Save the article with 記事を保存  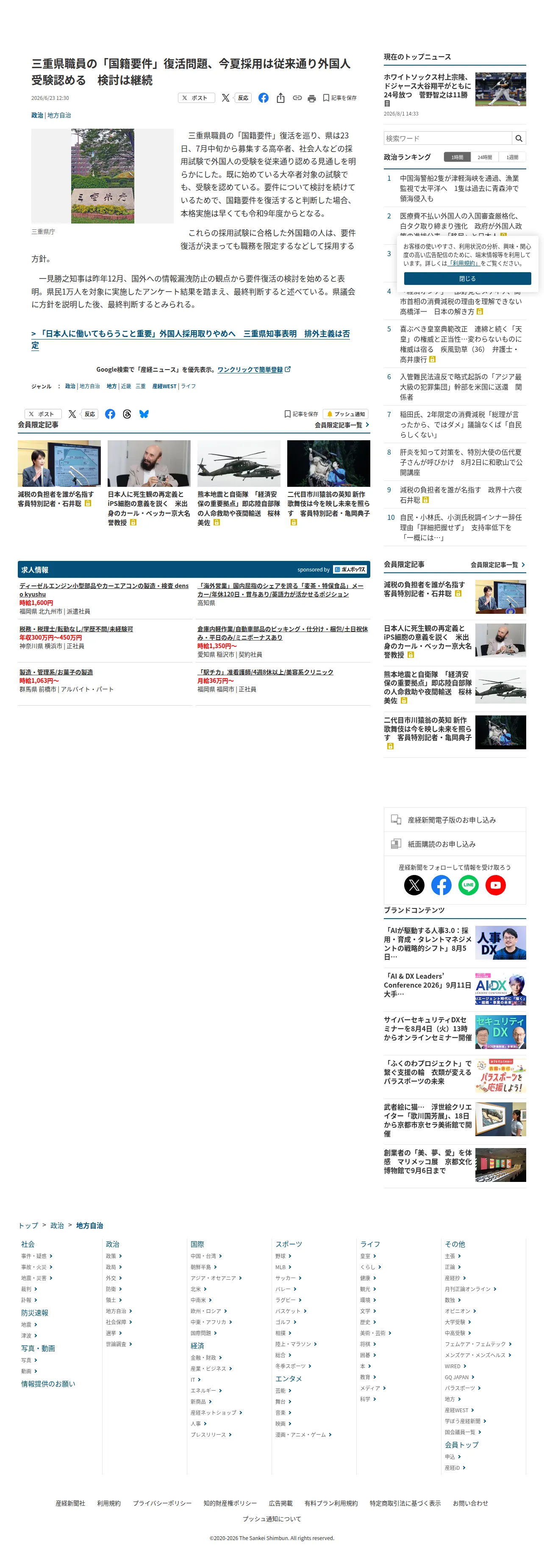tap(339, 98)
